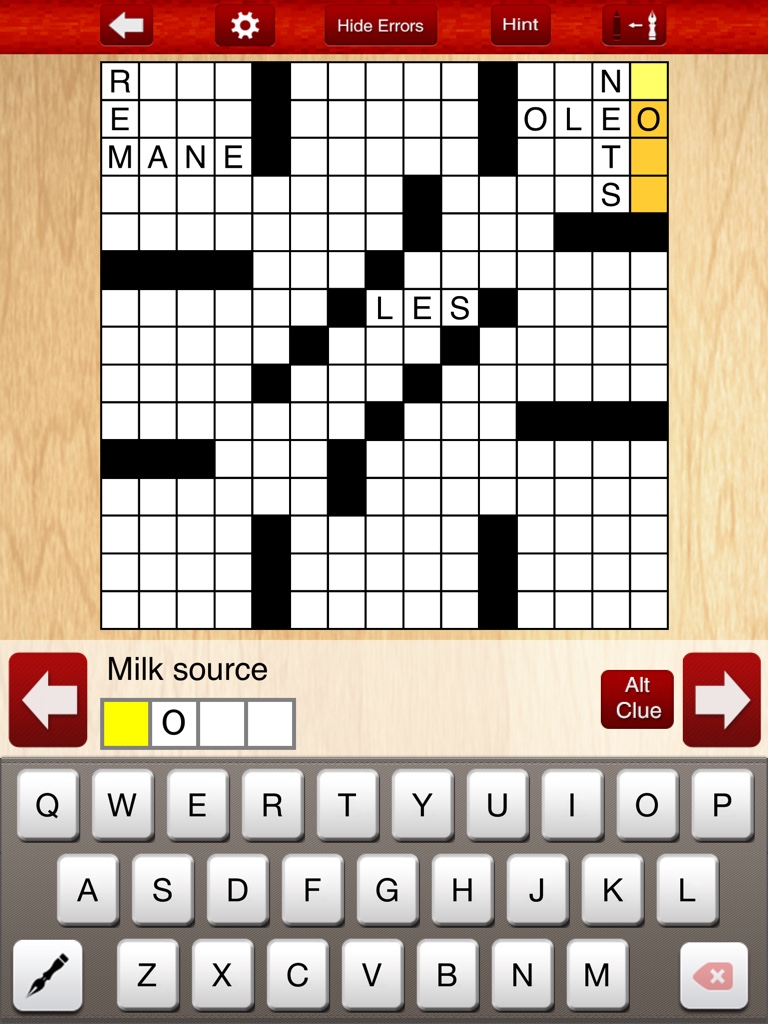This screenshot has height=1024, width=768.
Task: Go to the previous clue
Action: 48,700
